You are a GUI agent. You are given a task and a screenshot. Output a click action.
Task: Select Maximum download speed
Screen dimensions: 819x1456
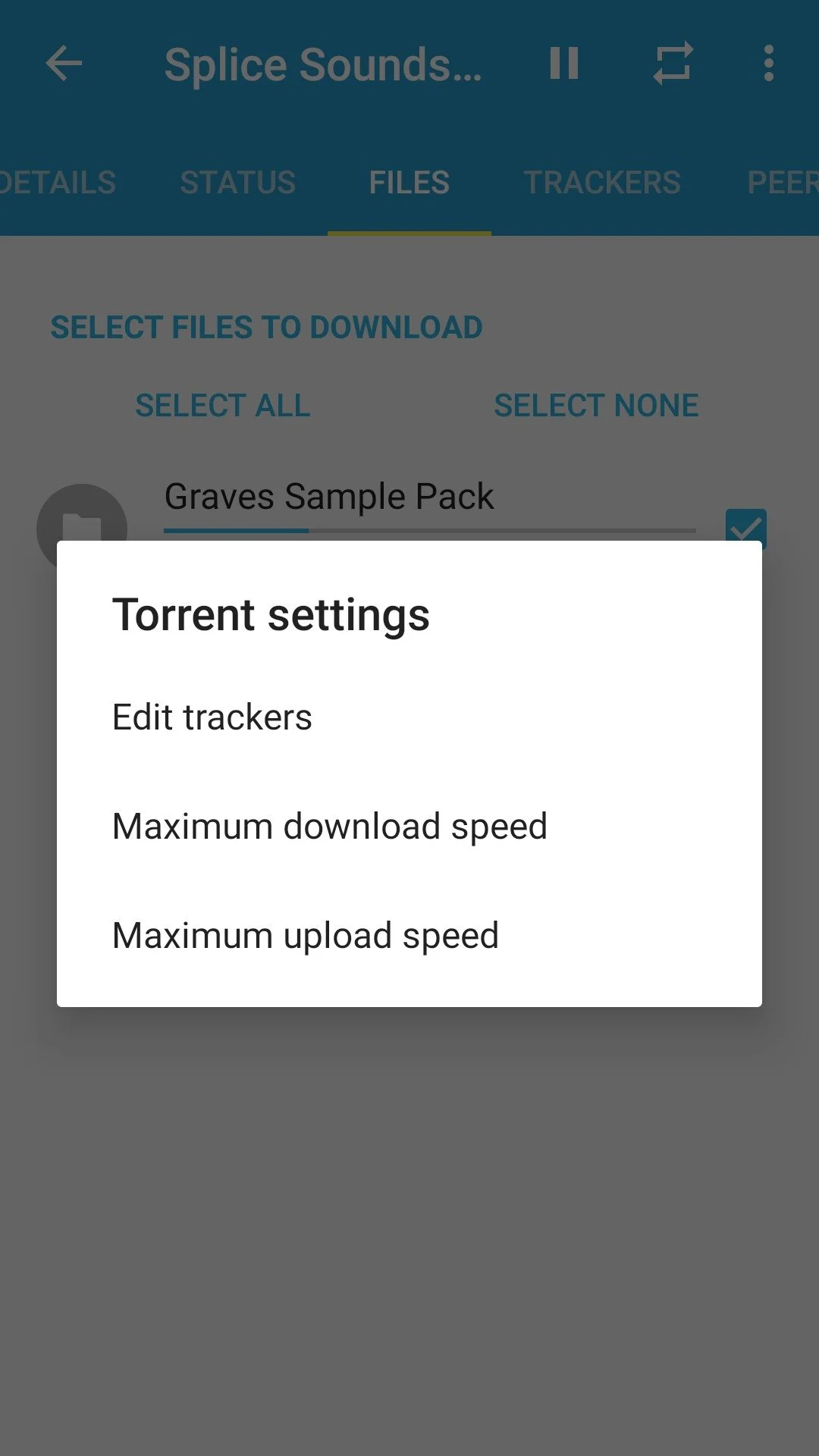329,827
